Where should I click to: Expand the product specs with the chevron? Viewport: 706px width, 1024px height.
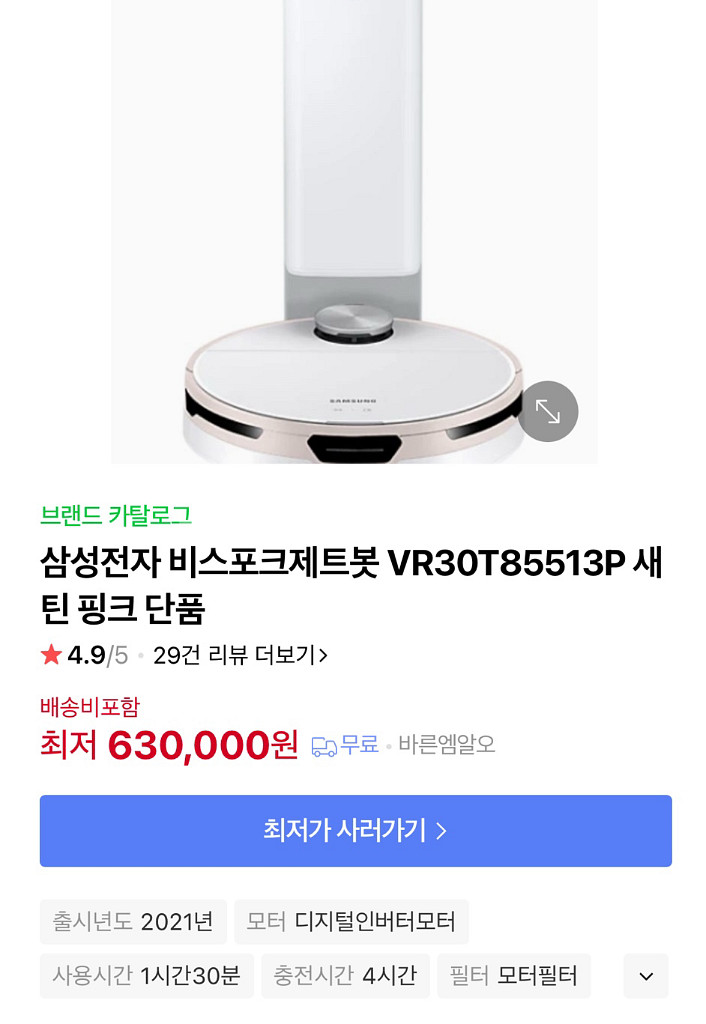646,976
